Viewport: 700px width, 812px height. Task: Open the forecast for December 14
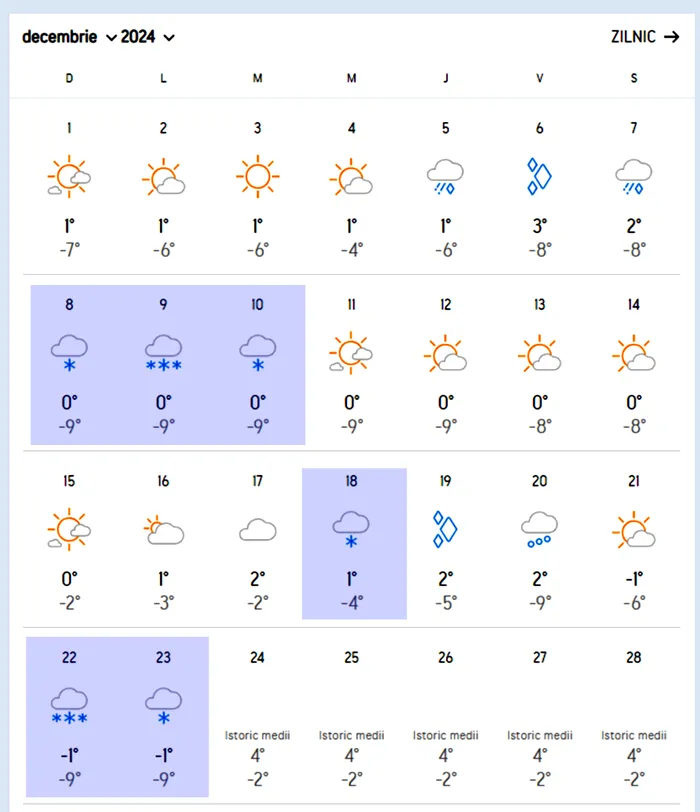[633, 364]
